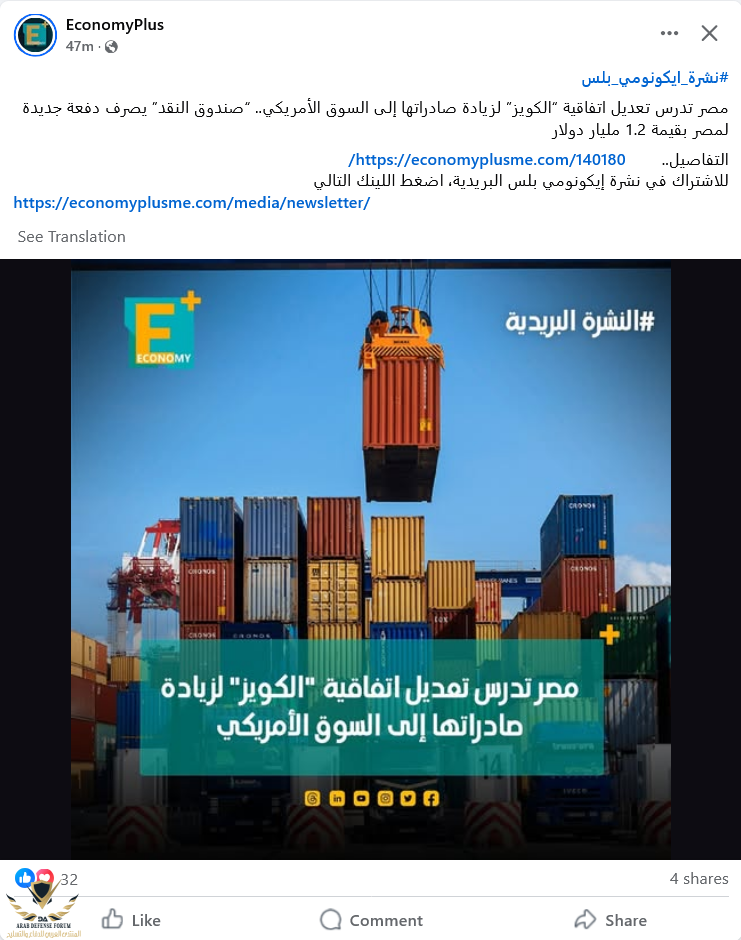Open the economyplusme.com/140180 article link
This screenshot has width=741, height=940.
[x=487, y=159]
